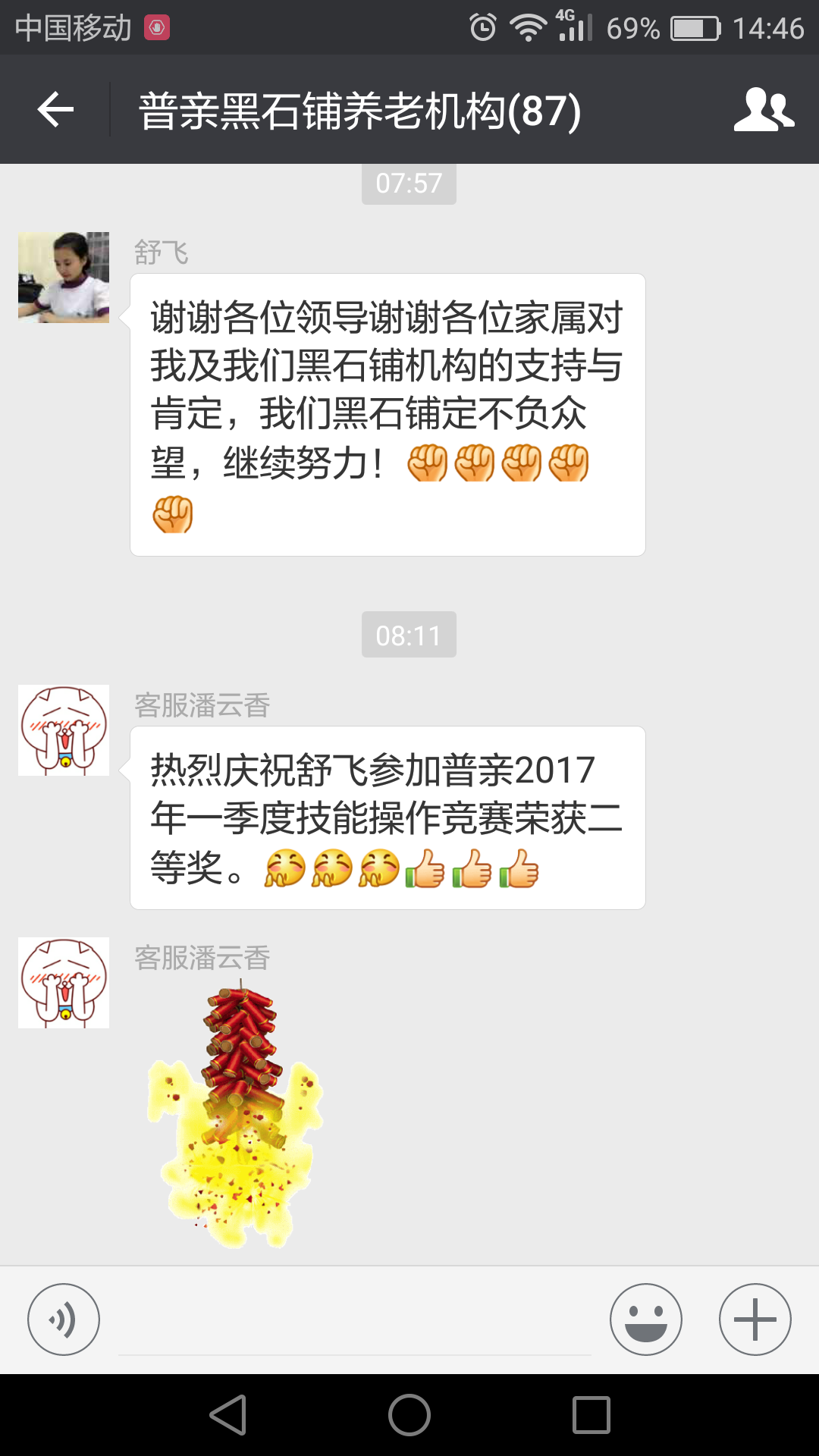Open the plus attachments menu

755,1319
